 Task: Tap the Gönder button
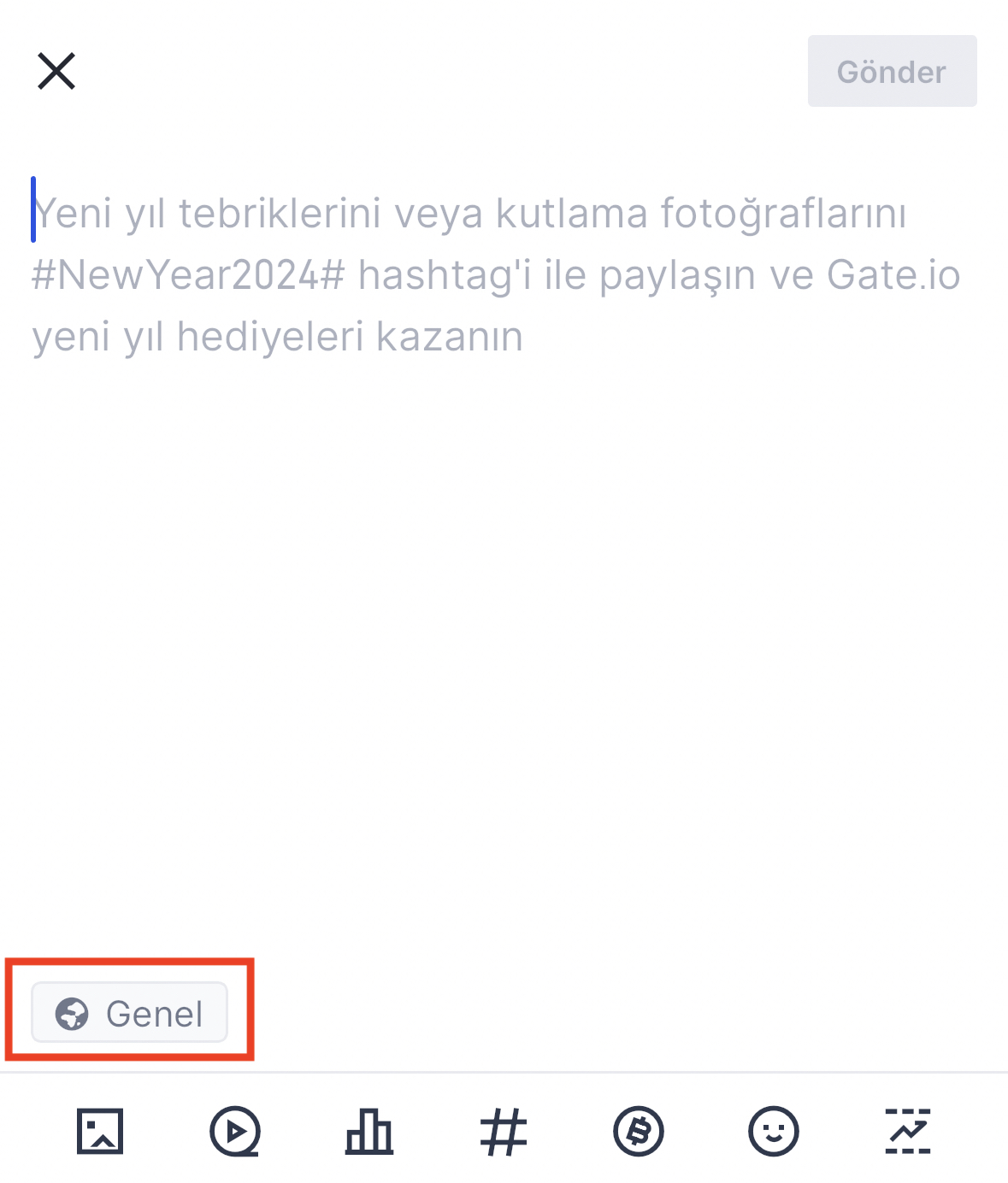point(891,72)
